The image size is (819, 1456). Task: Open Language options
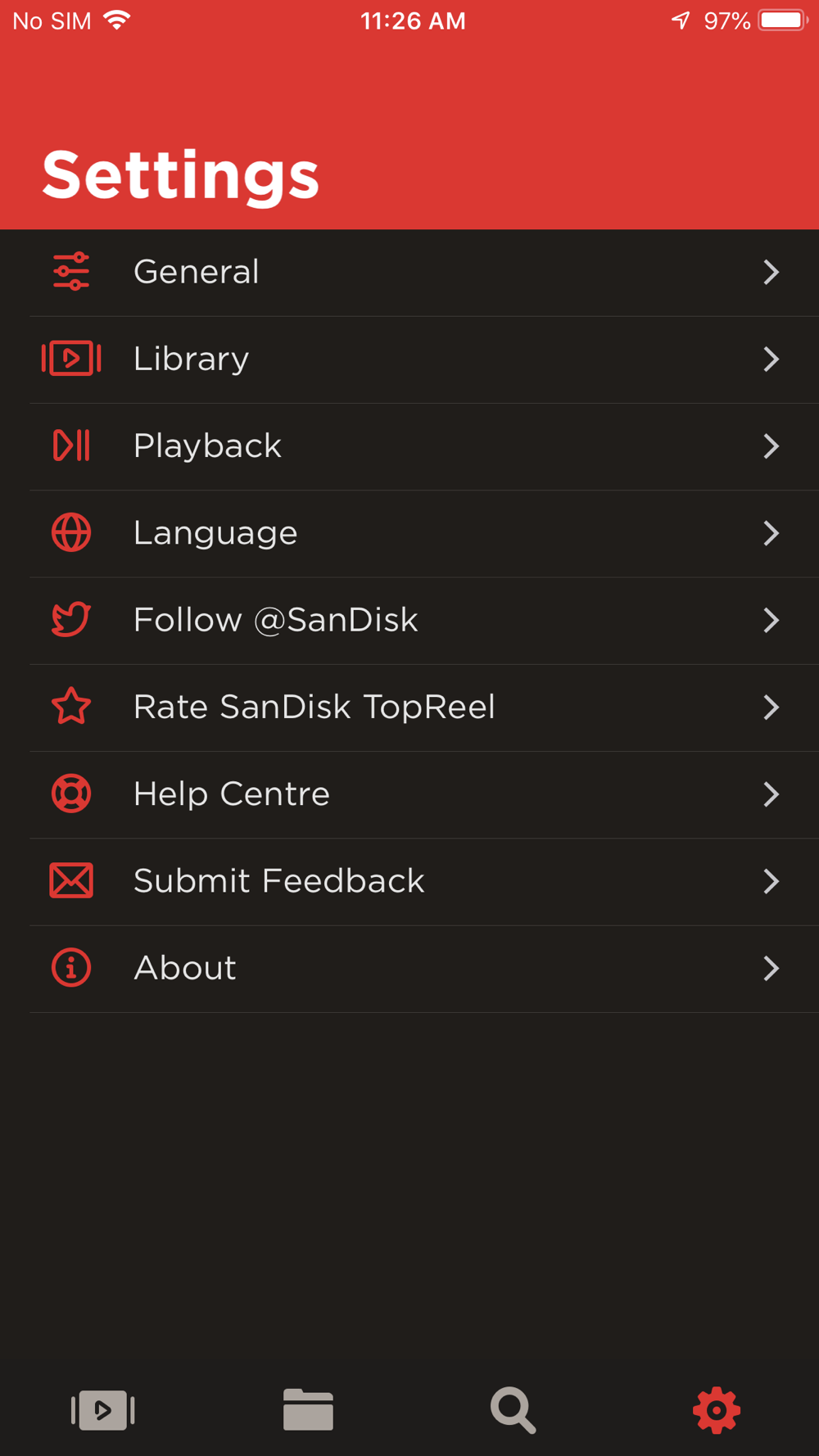(409, 534)
